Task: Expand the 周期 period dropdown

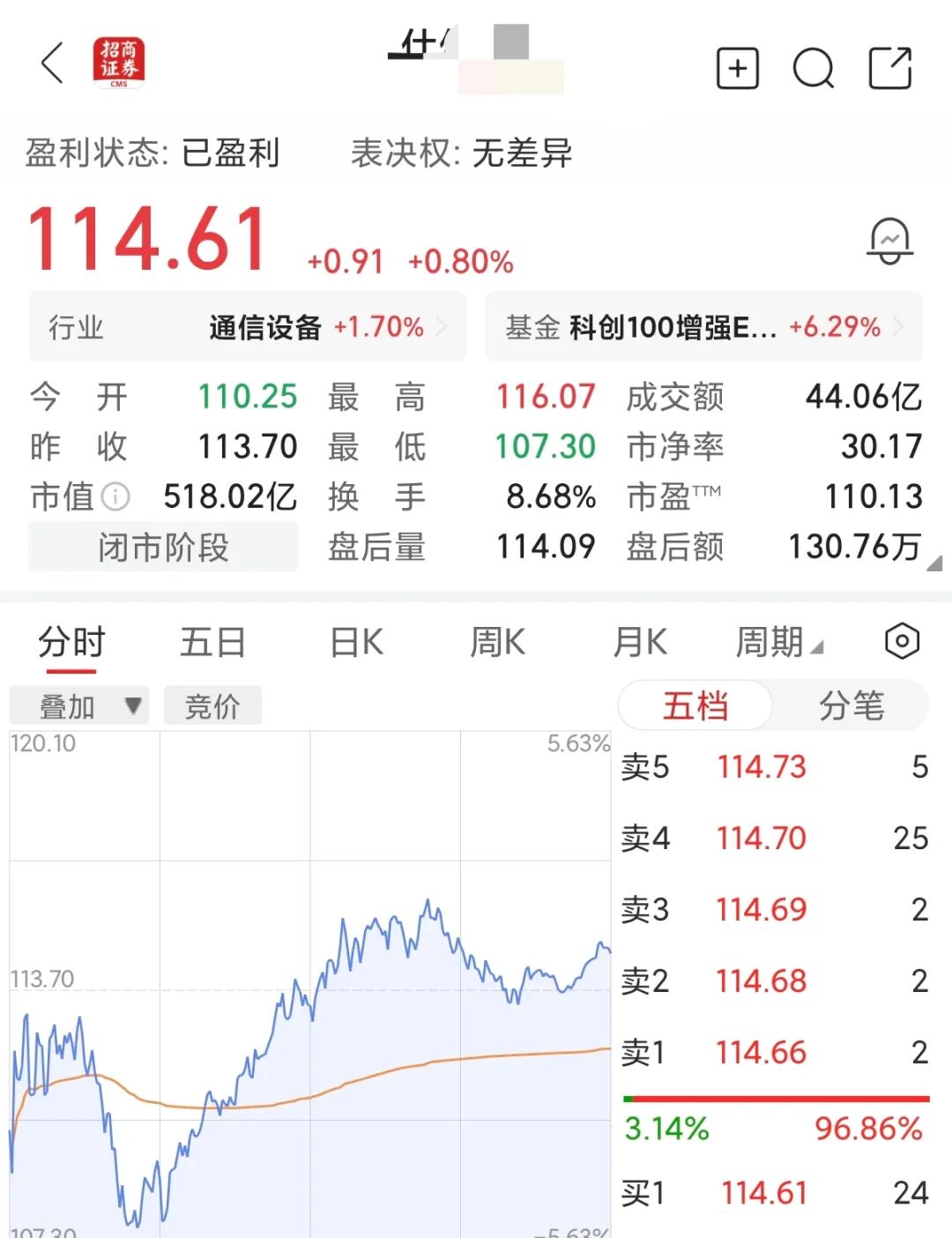Action: click(779, 642)
